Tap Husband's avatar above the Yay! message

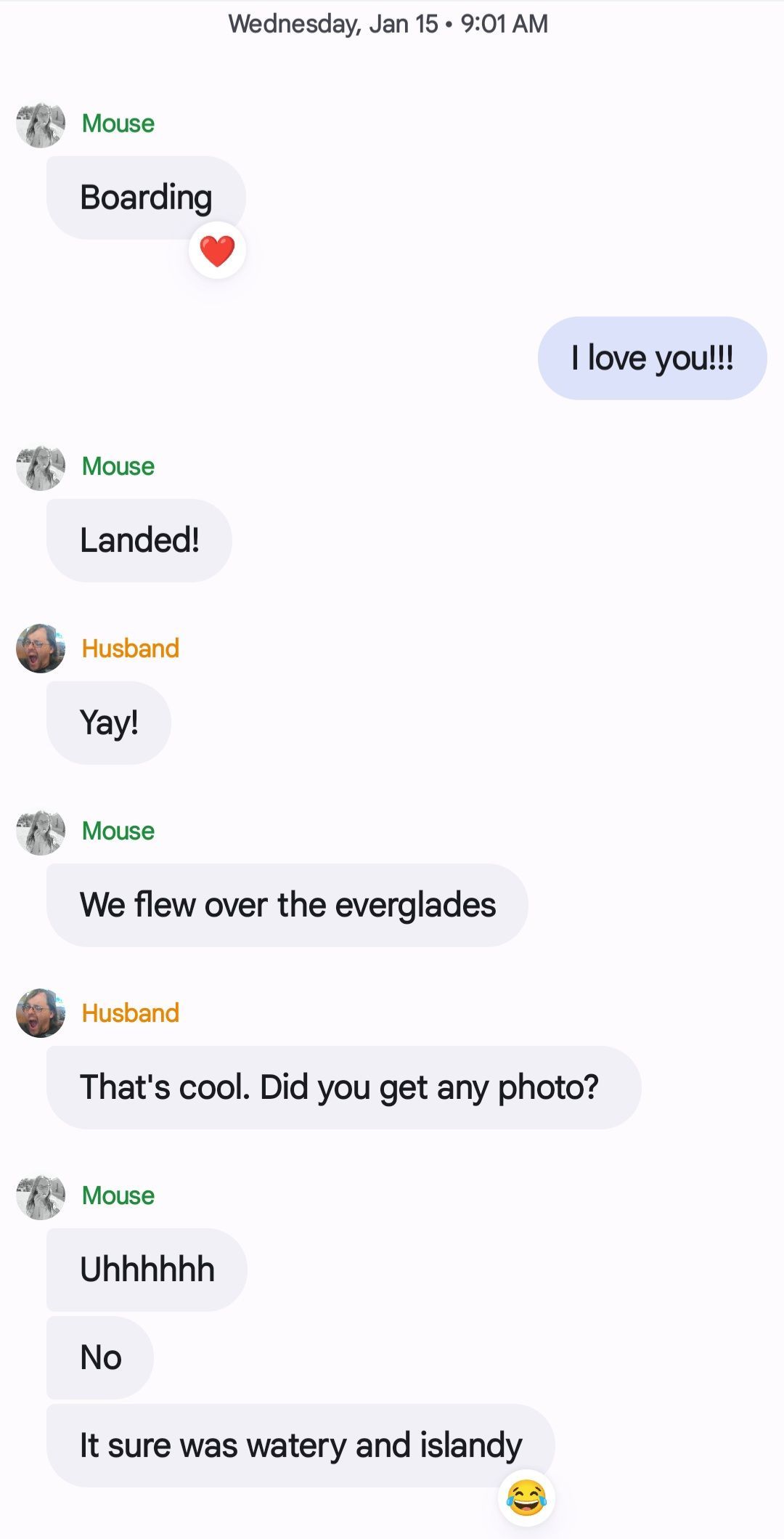(41, 649)
